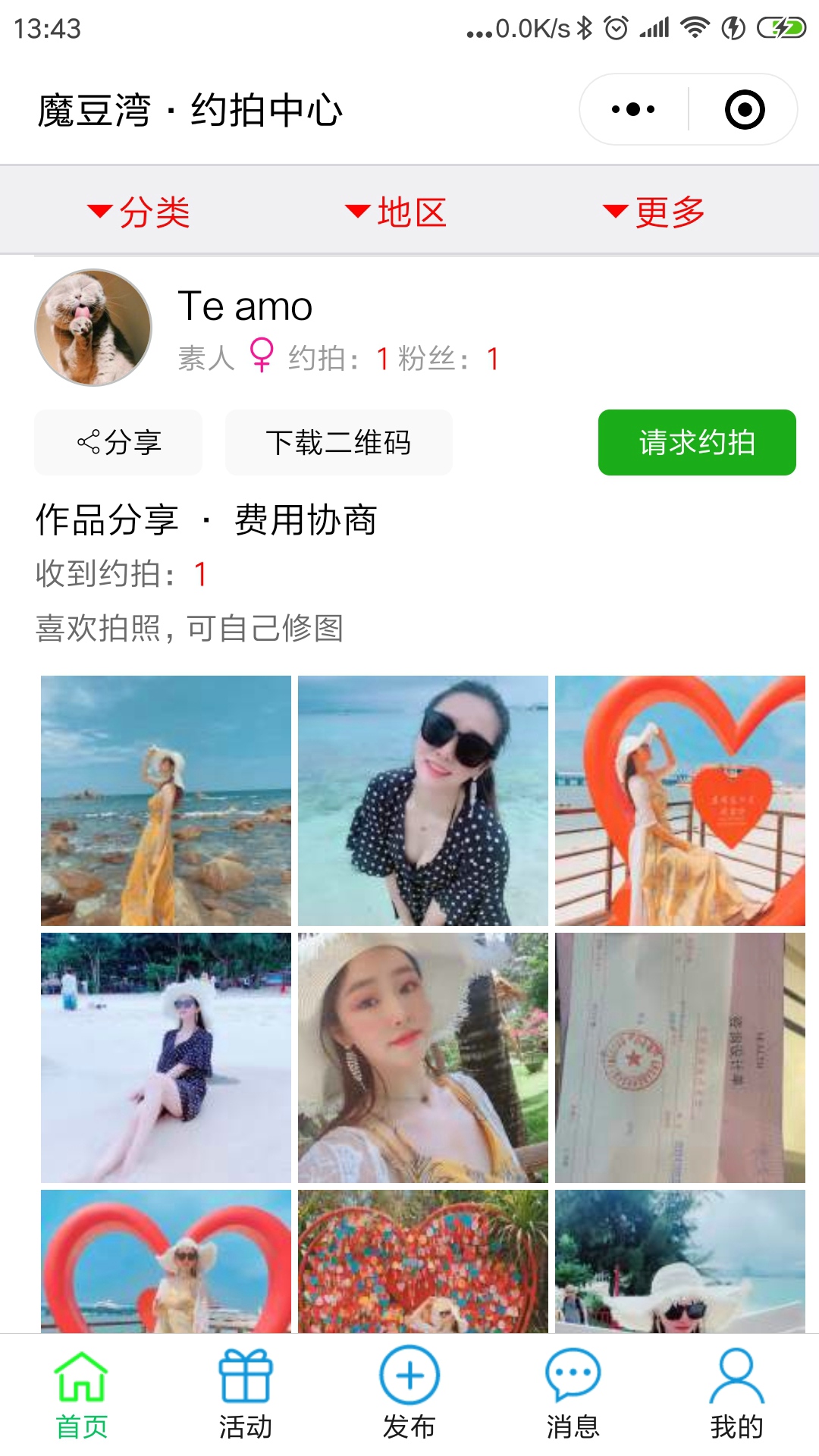This screenshot has width=819, height=1456.
Task: Expand the 地区 filter dropdown
Action: click(x=396, y=212)
